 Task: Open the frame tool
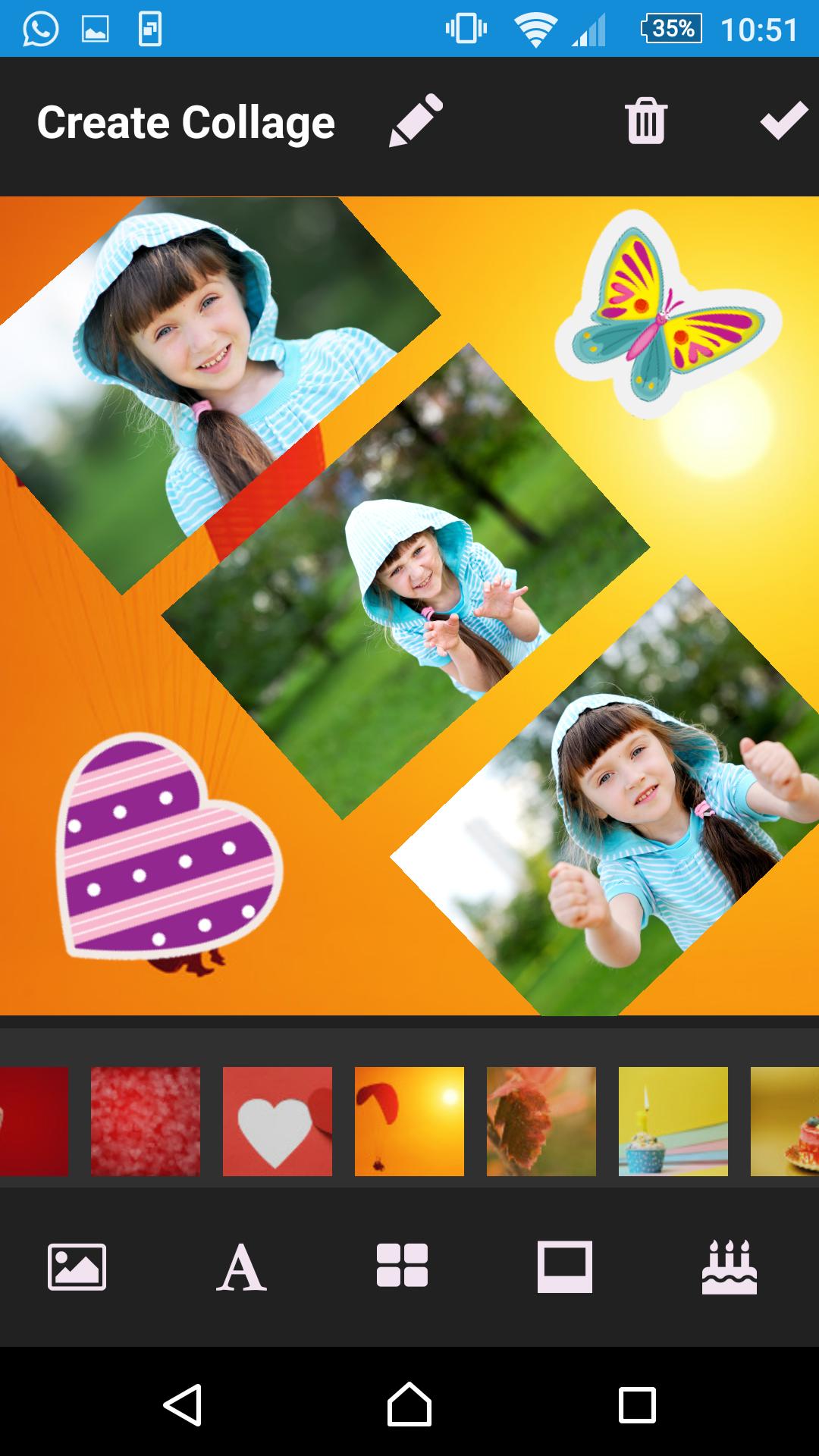(565, 1266)
